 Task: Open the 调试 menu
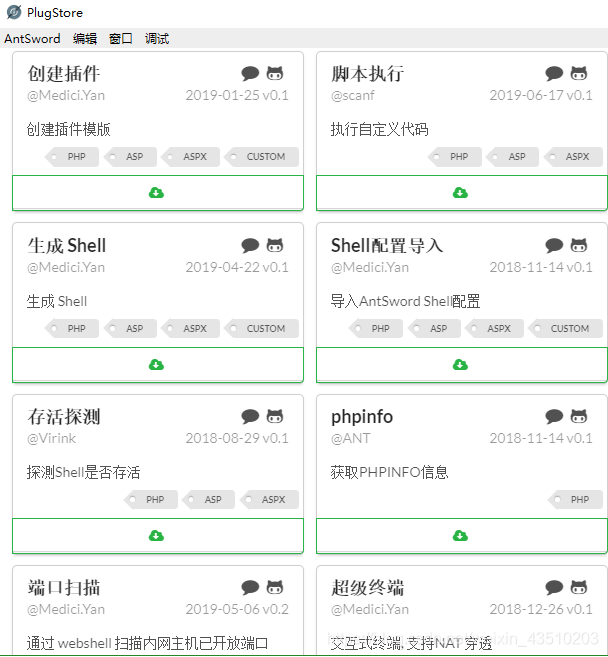click(157, 39)
